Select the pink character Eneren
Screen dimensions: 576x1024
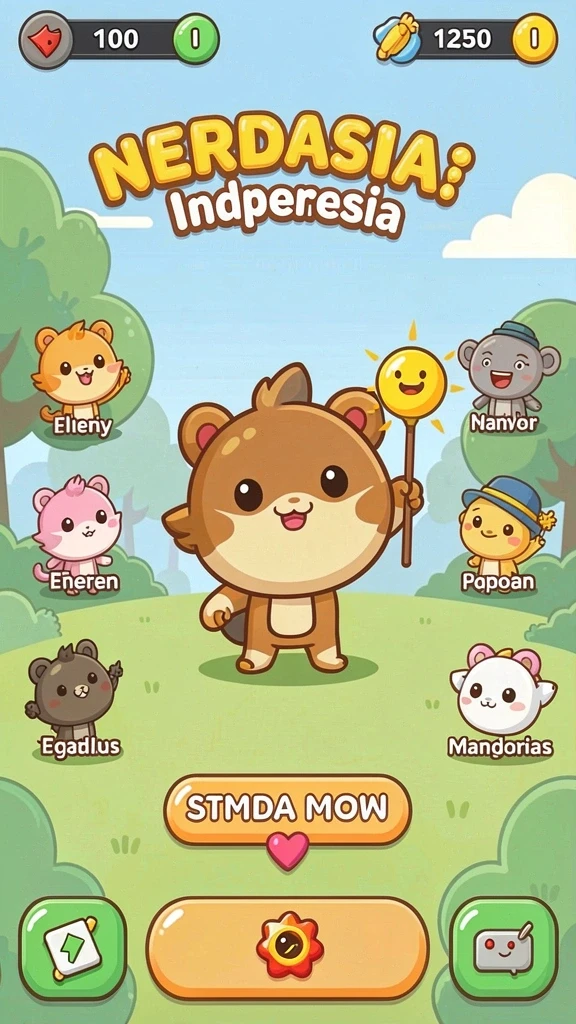[78, 536]
